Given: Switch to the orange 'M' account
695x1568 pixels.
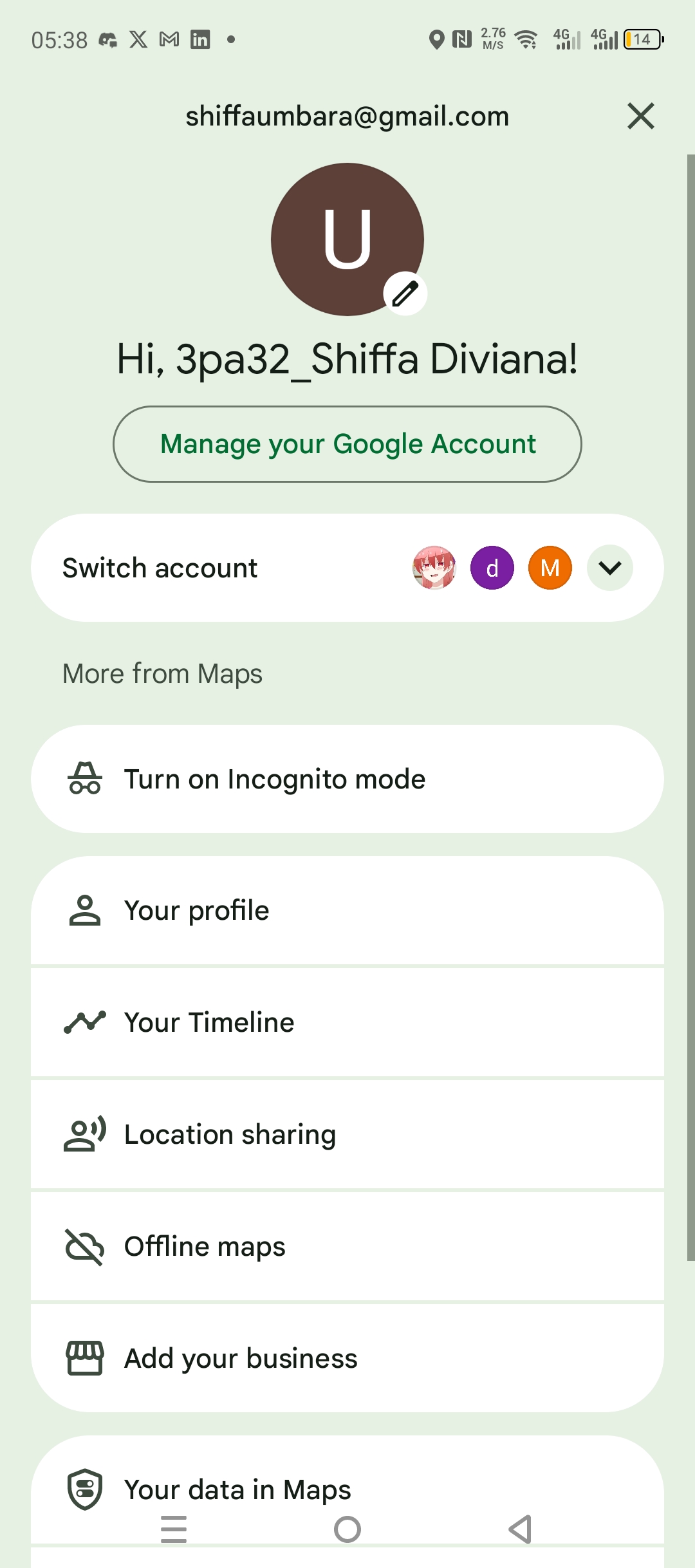Looking at the screenshot, I should (550, 568).
